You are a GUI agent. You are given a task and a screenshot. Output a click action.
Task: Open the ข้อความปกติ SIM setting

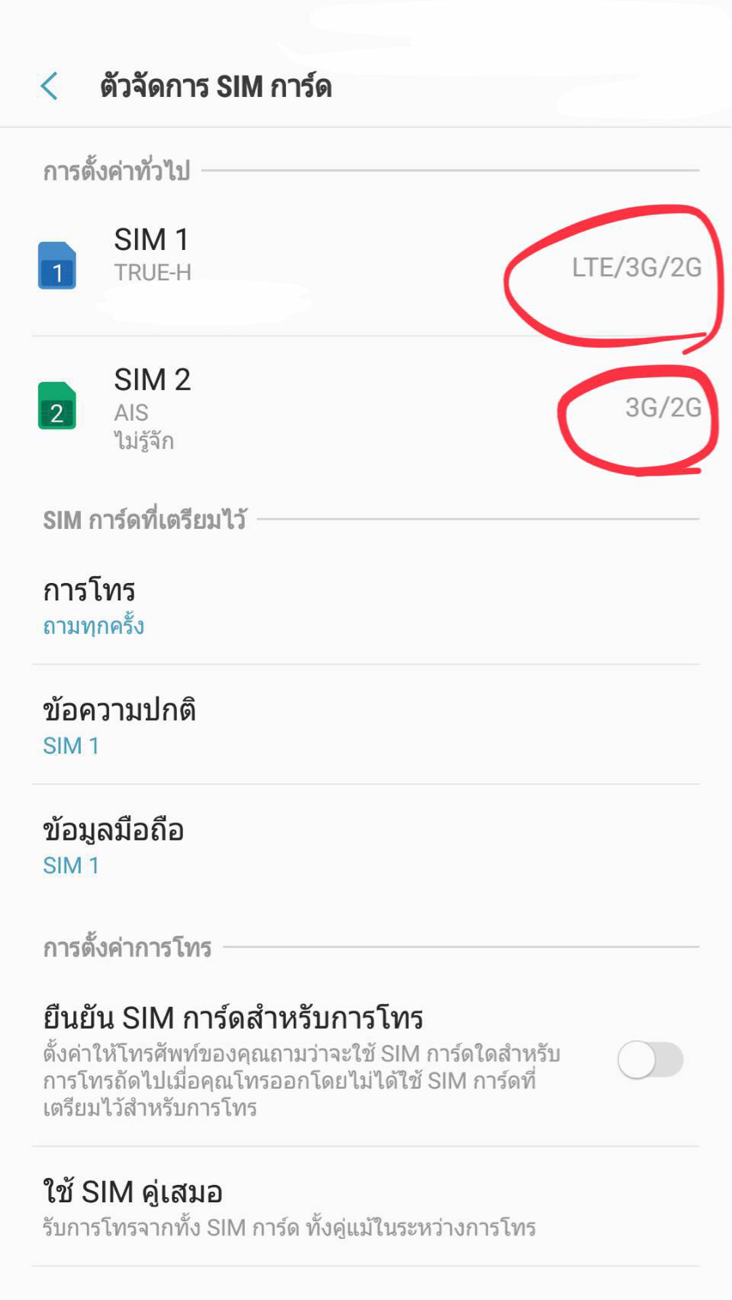tap(366, 726)
